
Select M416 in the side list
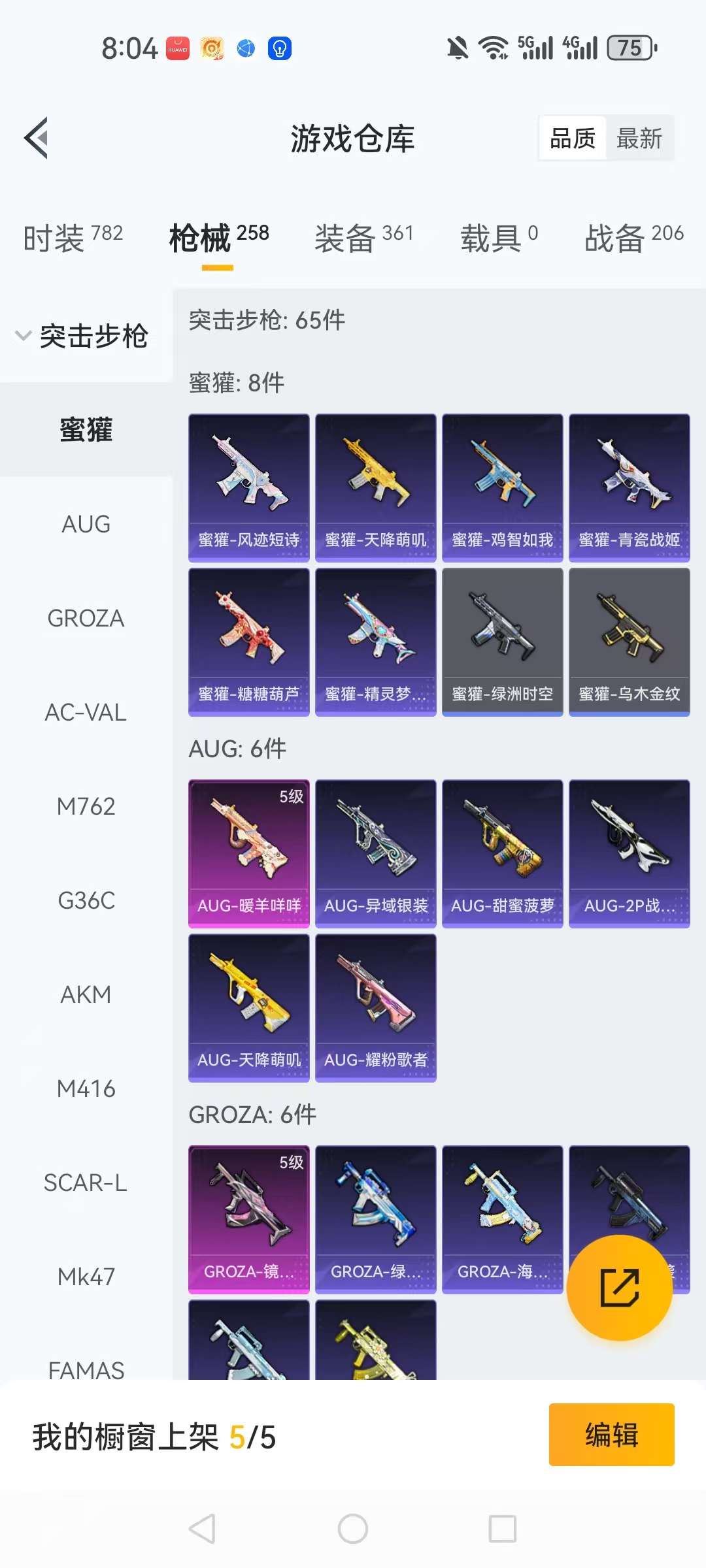pyautogui.click(x=86, y=1088)
